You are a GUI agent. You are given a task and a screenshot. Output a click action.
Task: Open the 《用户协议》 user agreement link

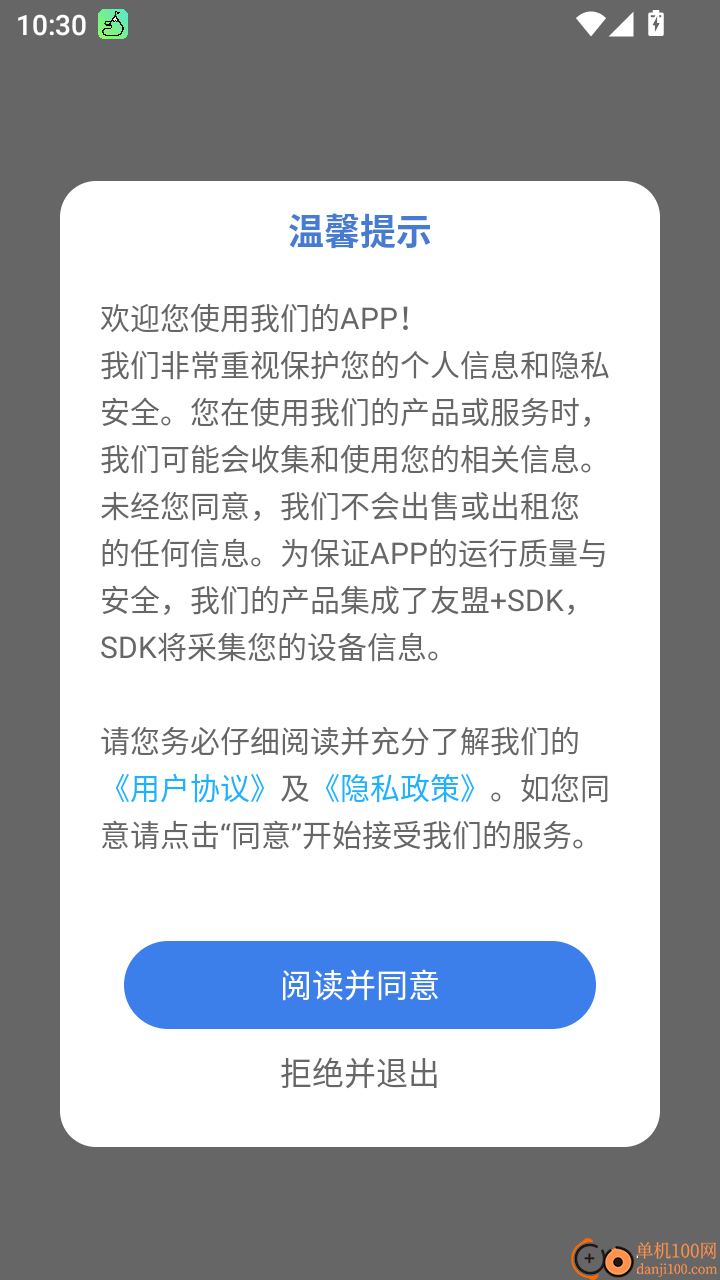click(x=188, y=789)
